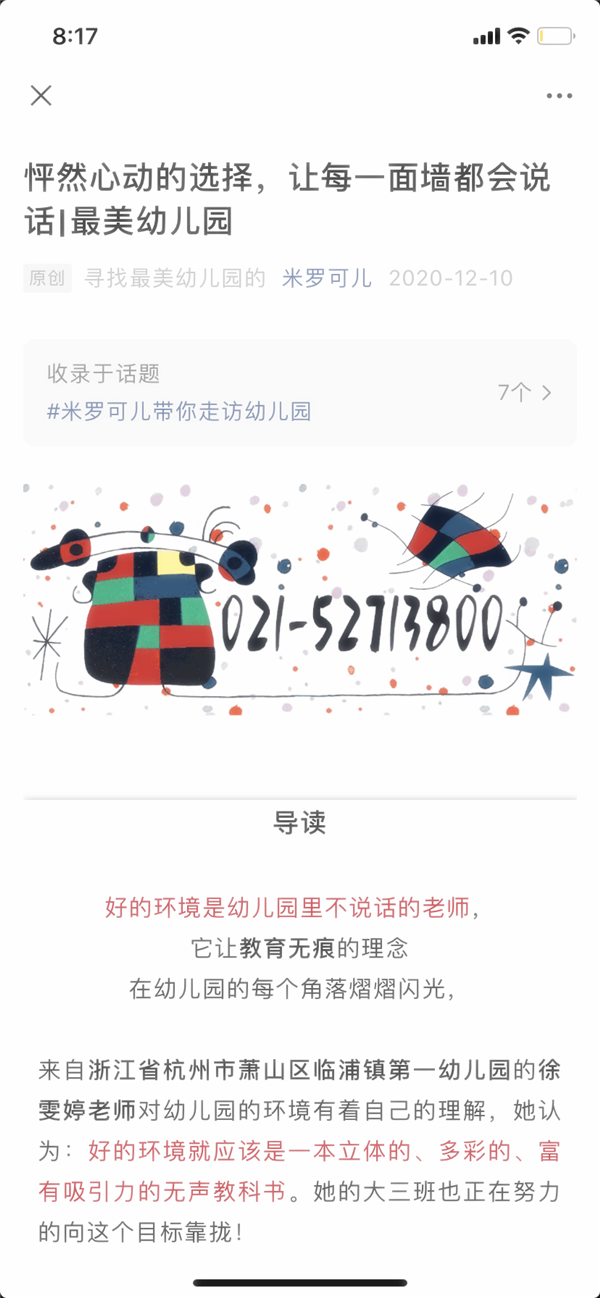The image size is (600, 1298).
Task: Open the three-dot overflow menu
Action: (559, 97)
